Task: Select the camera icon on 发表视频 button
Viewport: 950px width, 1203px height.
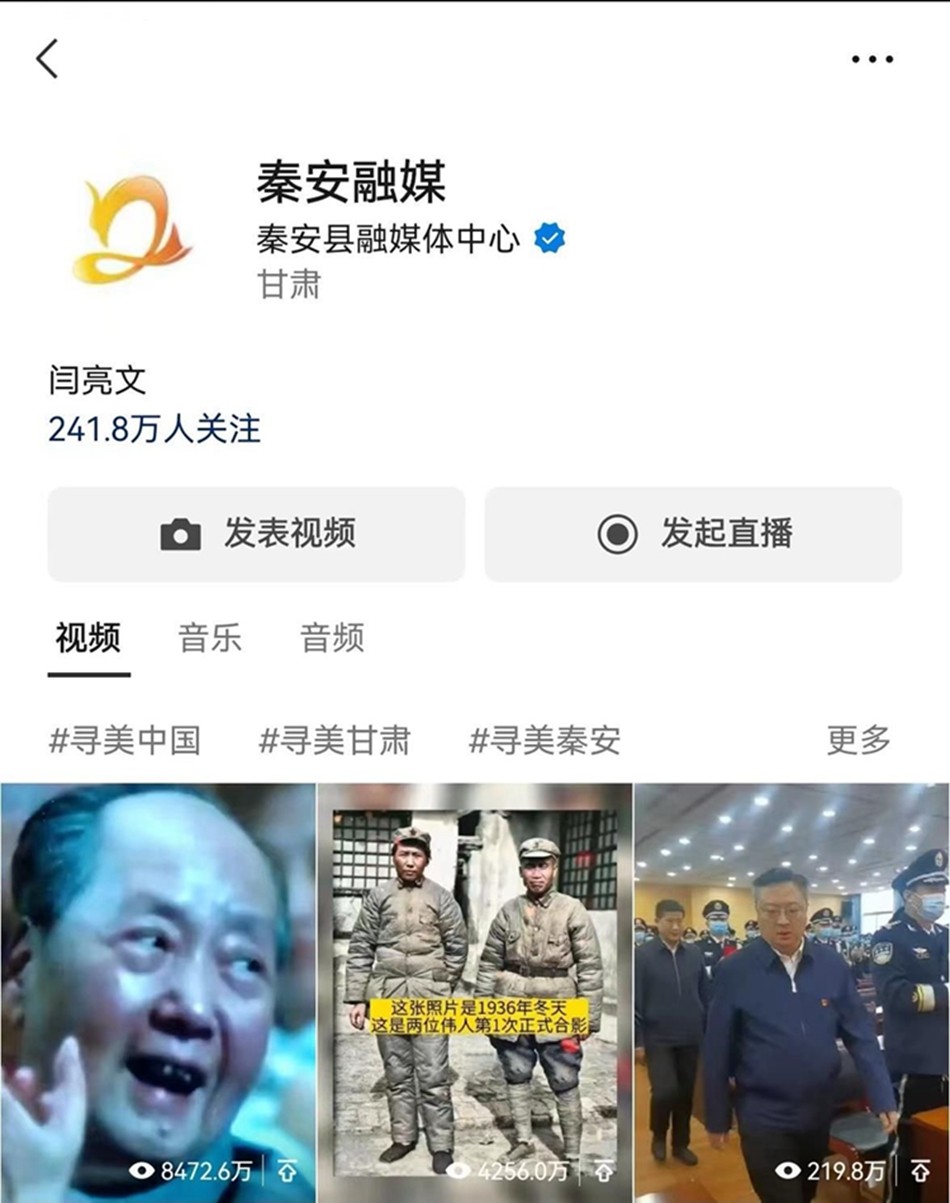Action: (x=181, y=533)
